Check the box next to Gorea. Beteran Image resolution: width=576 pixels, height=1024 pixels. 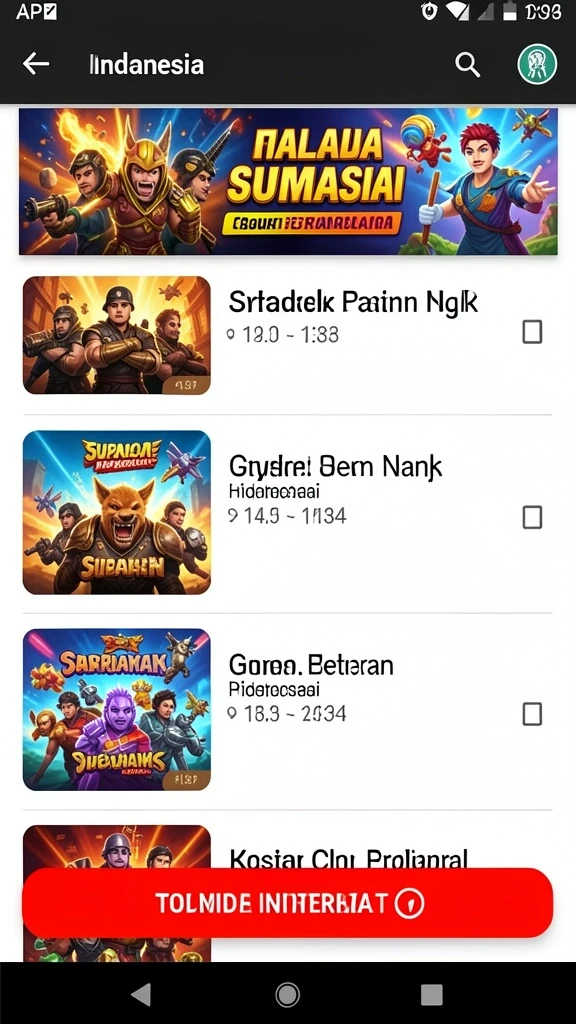click(x=532, y=714)
